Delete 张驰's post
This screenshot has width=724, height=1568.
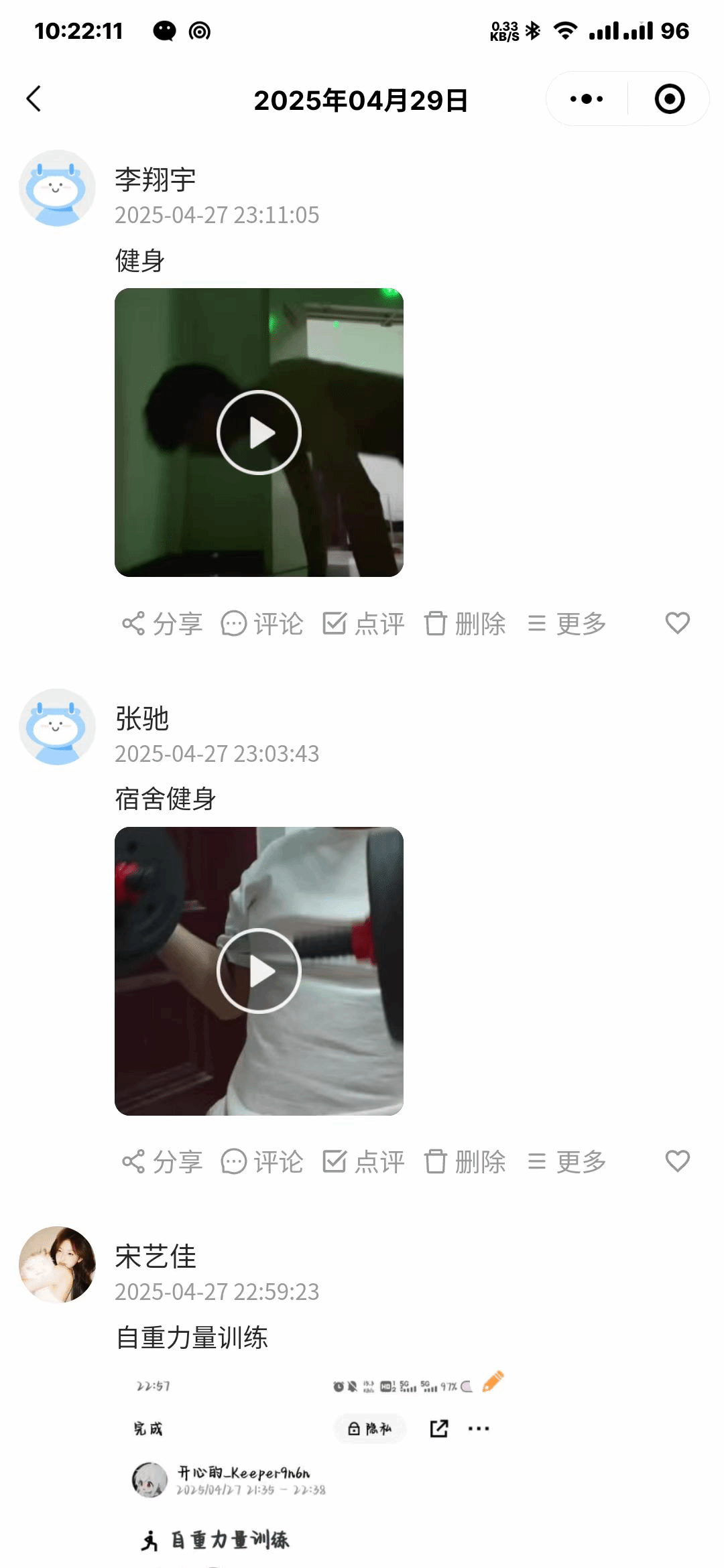(x=465, y=1161)
